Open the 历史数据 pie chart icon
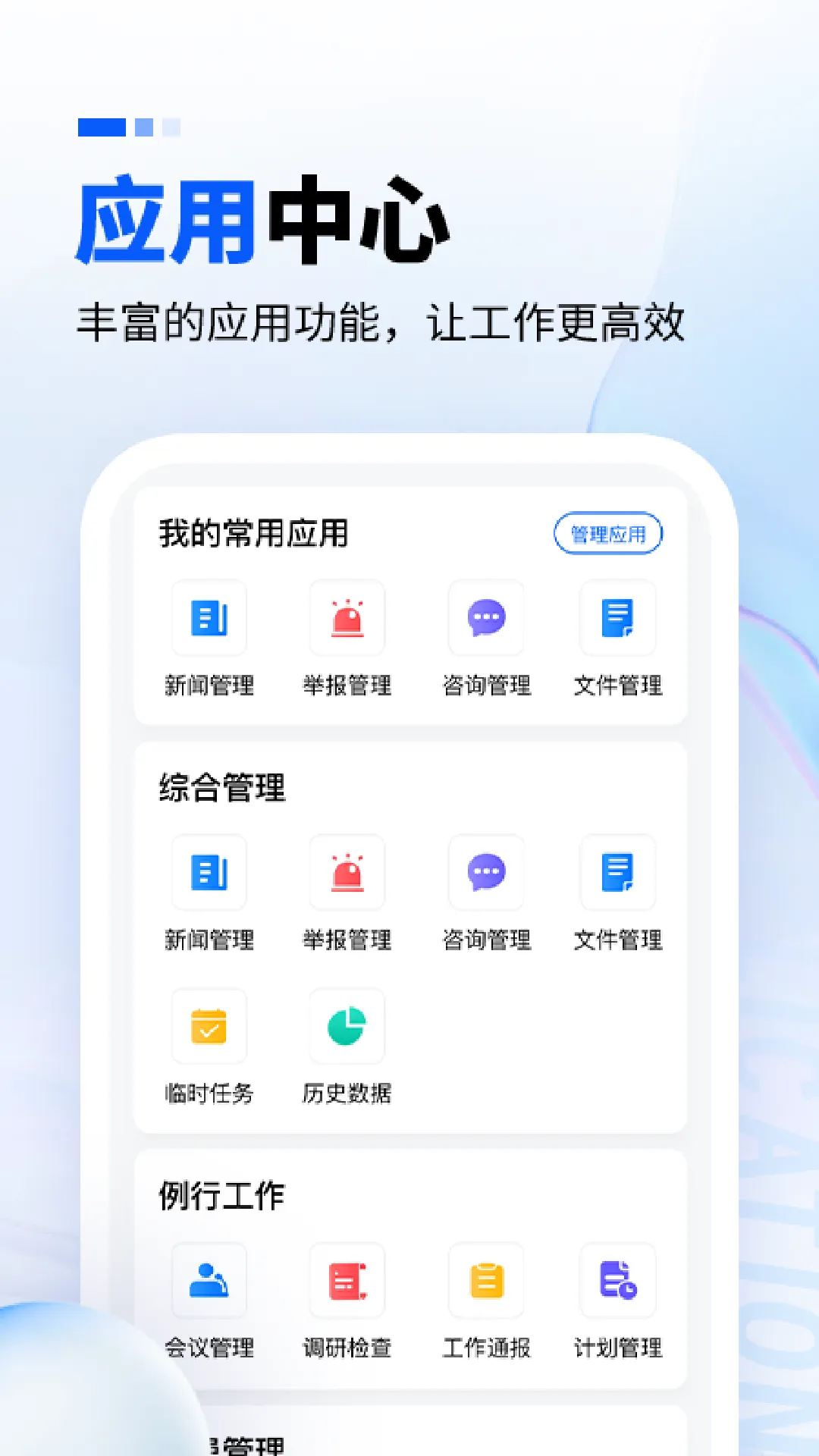This screenshot has width=819, height=1456. [347, 1028]
